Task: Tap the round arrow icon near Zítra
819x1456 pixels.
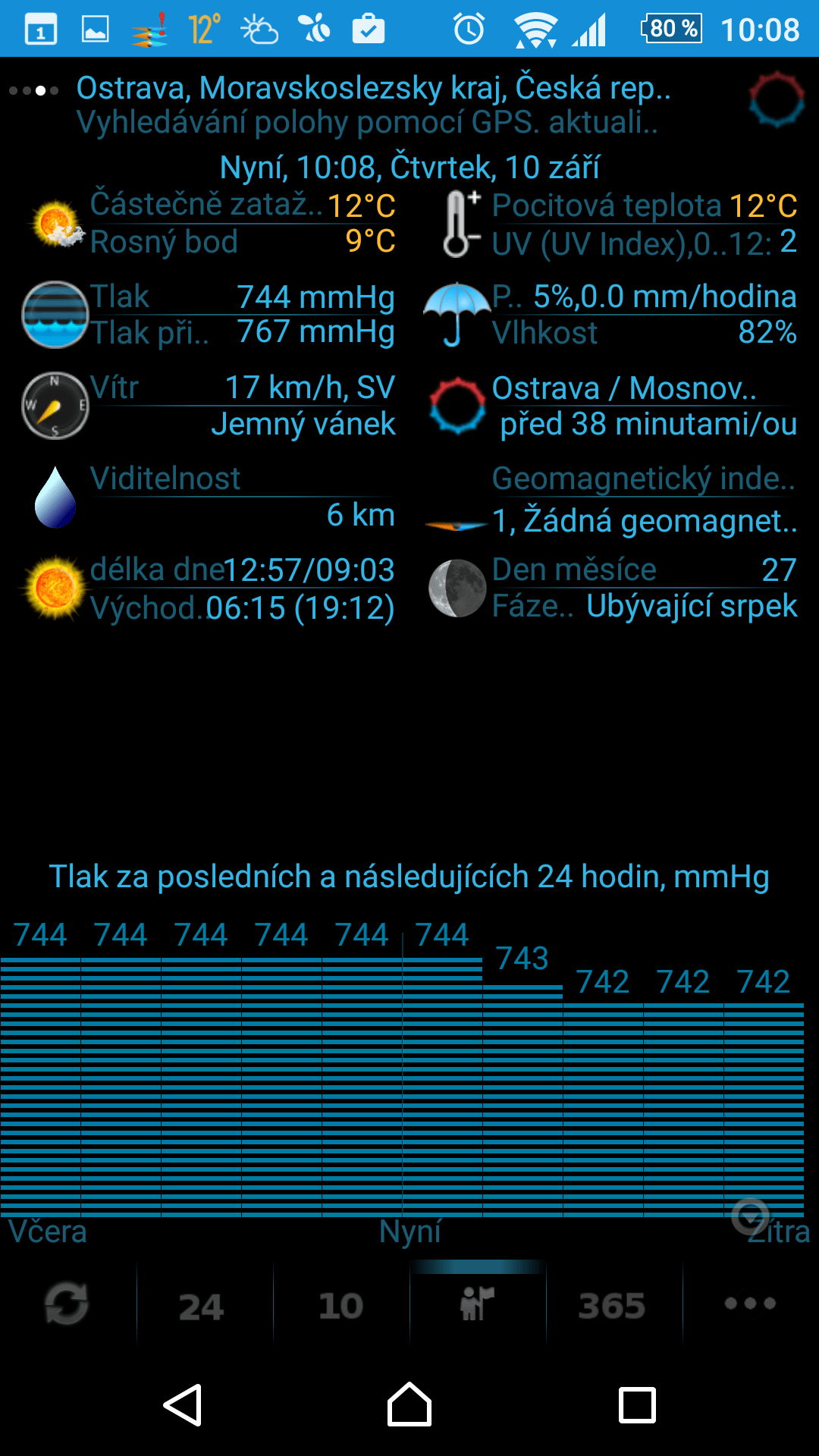Action: [x=750, y=1216]
